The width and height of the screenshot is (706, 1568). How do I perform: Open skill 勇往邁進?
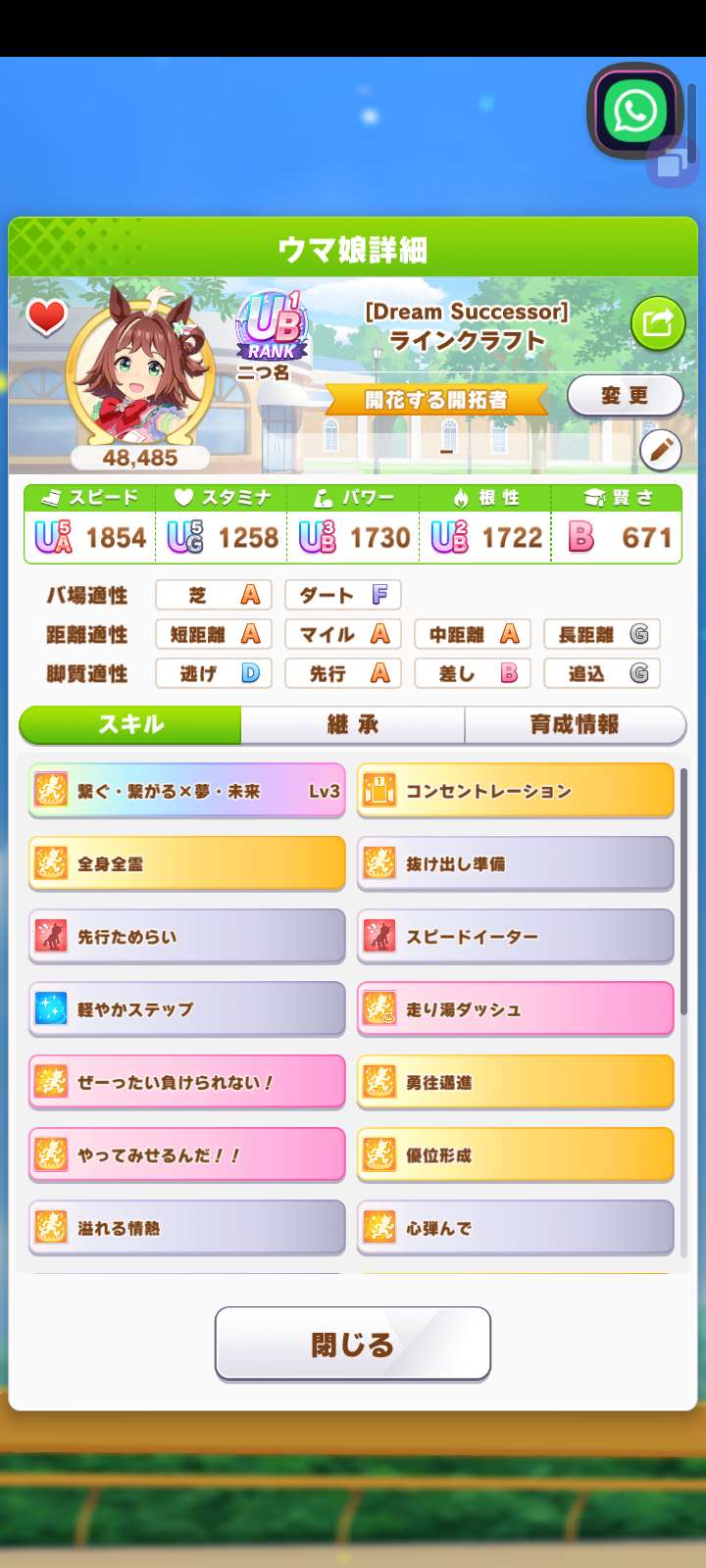(x=516, y=1082)
